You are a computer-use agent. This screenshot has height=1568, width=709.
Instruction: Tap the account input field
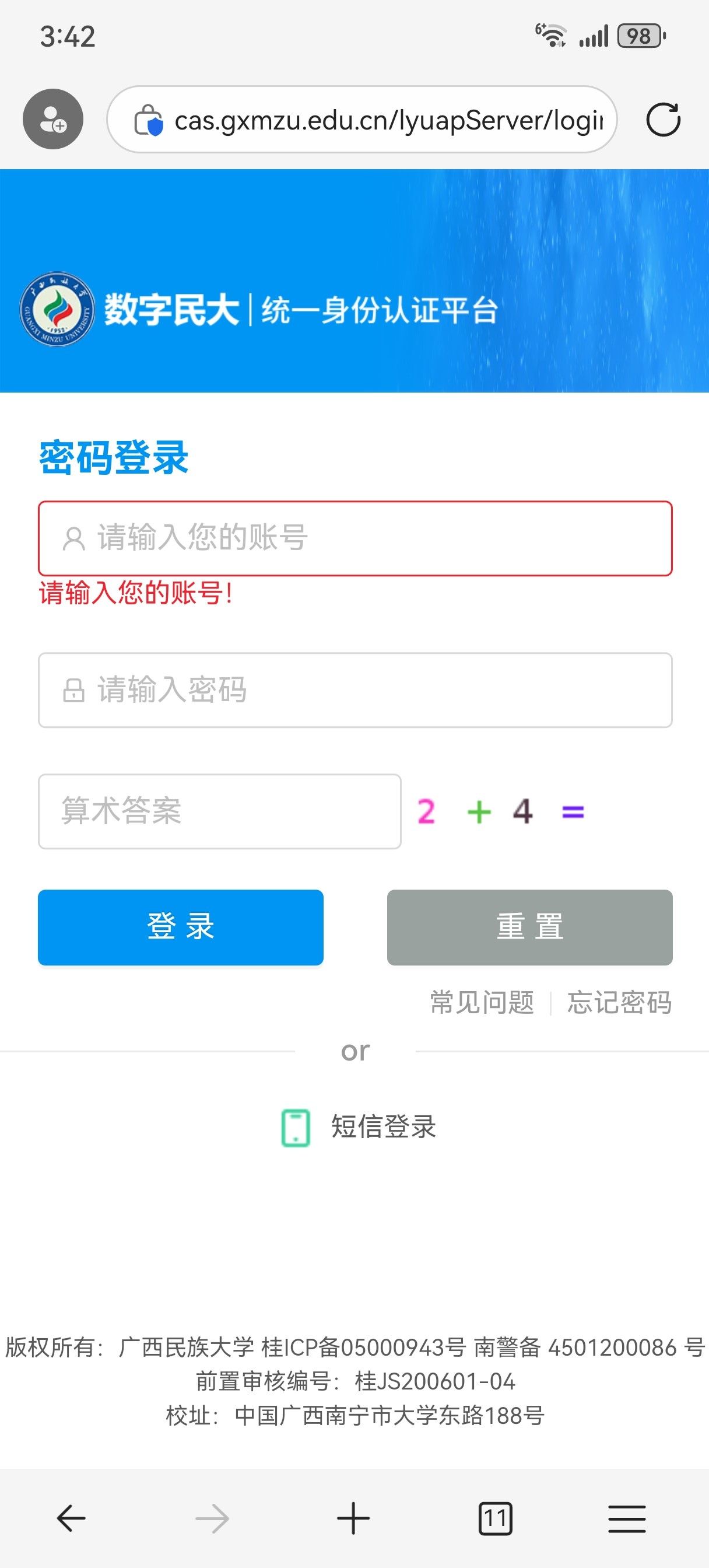(x=355, y=538)
